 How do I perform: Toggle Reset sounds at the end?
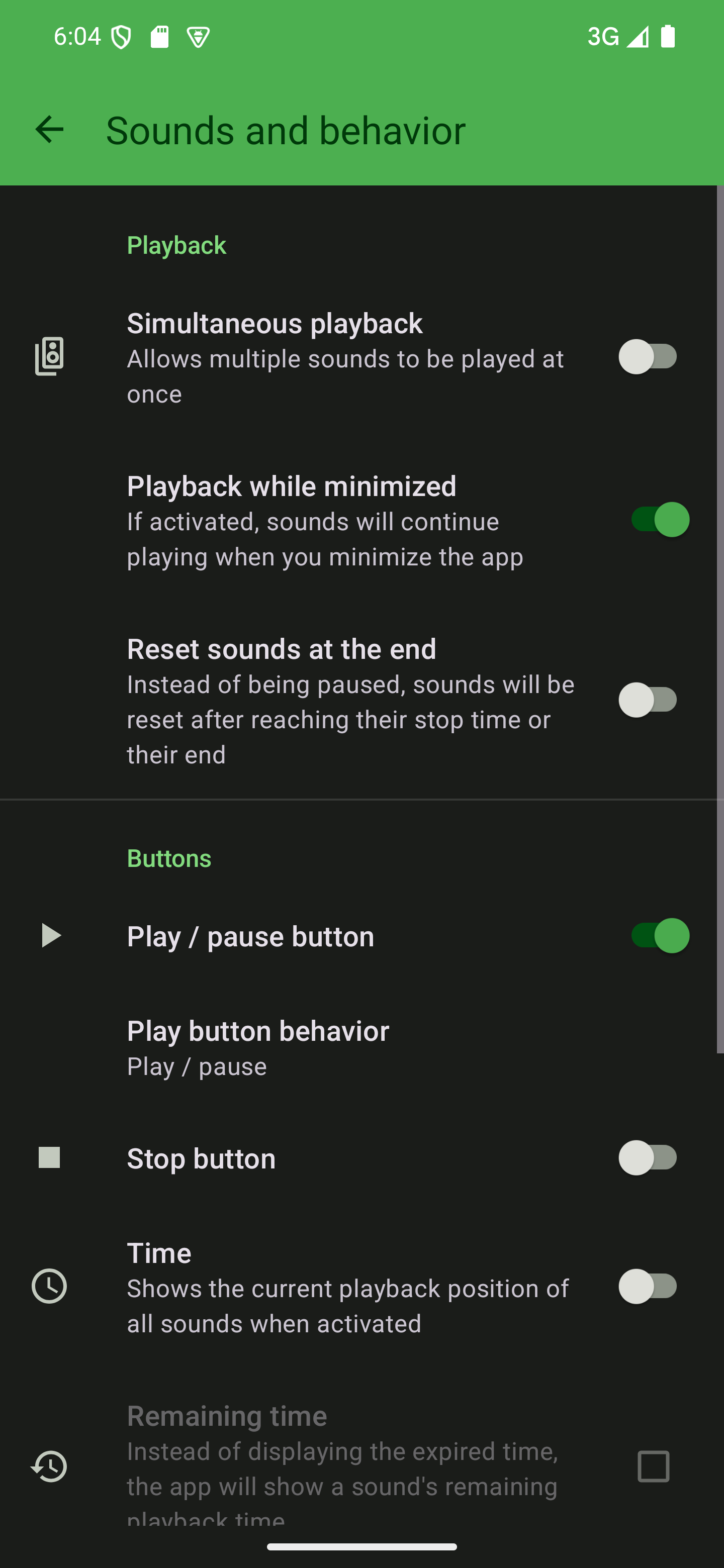(x=648, y=700)
